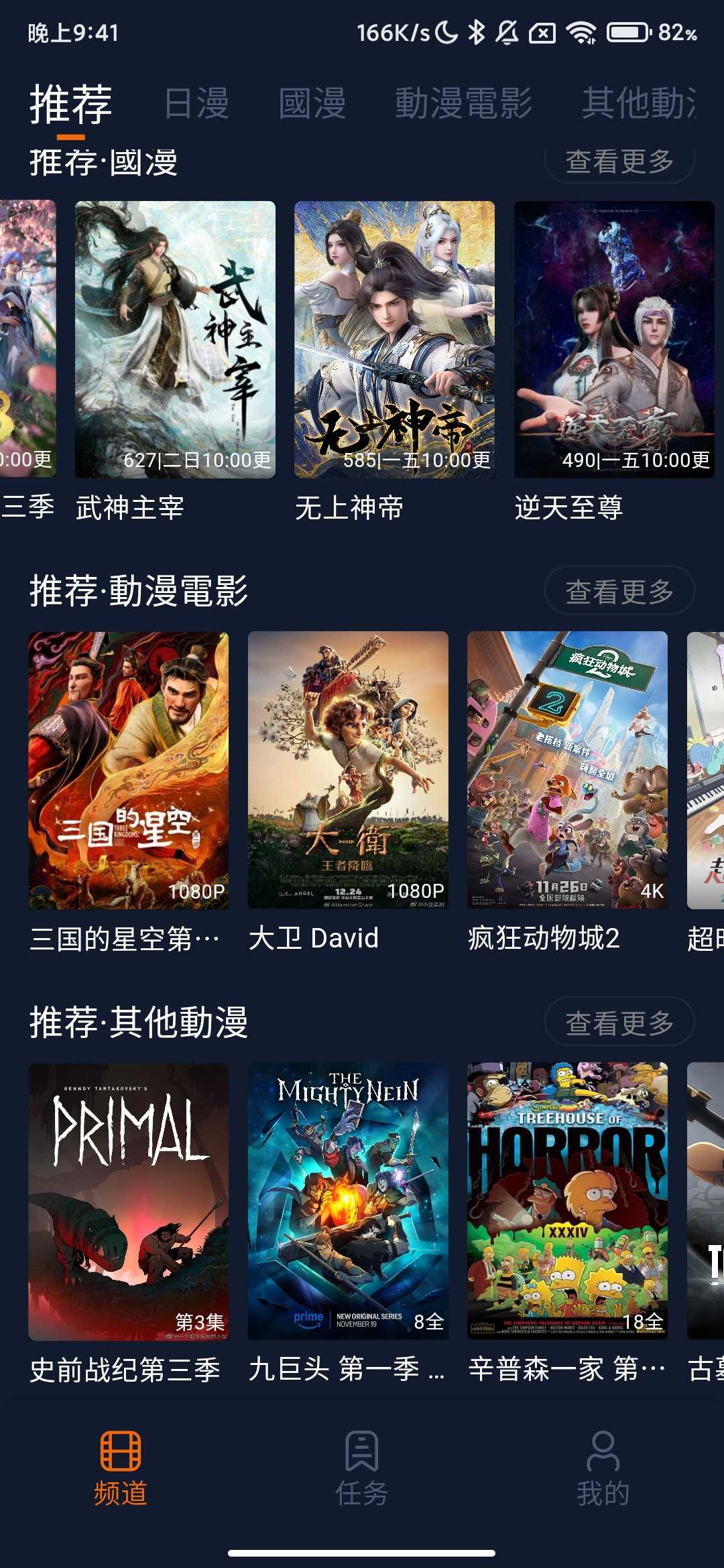
Task: Tap the 大卫 David poster
Action: [x=347, y=771]
